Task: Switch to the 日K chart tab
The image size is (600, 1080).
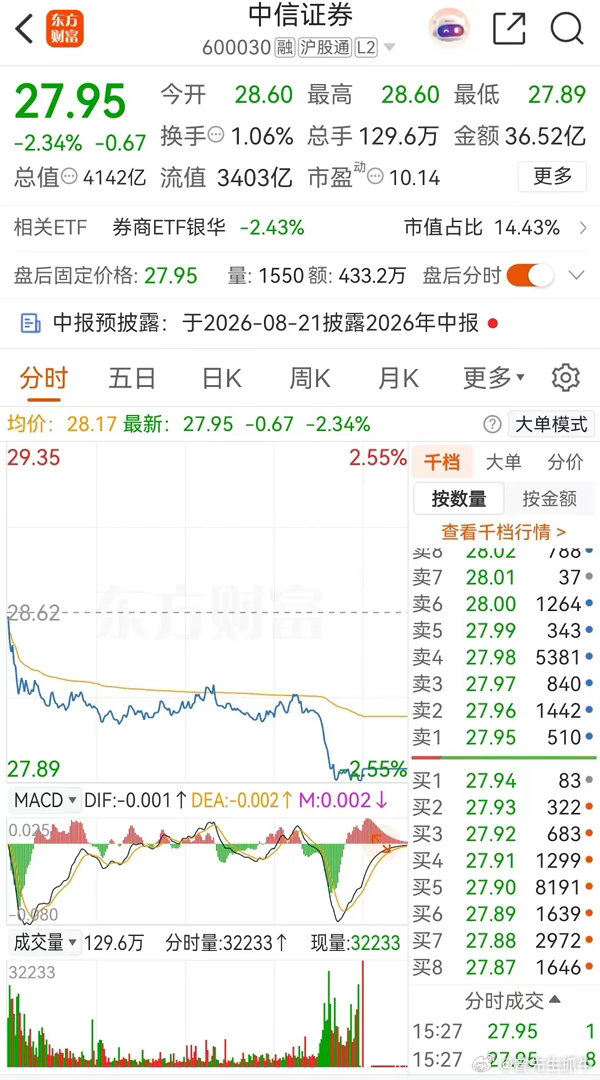Action: click(221, 378)
